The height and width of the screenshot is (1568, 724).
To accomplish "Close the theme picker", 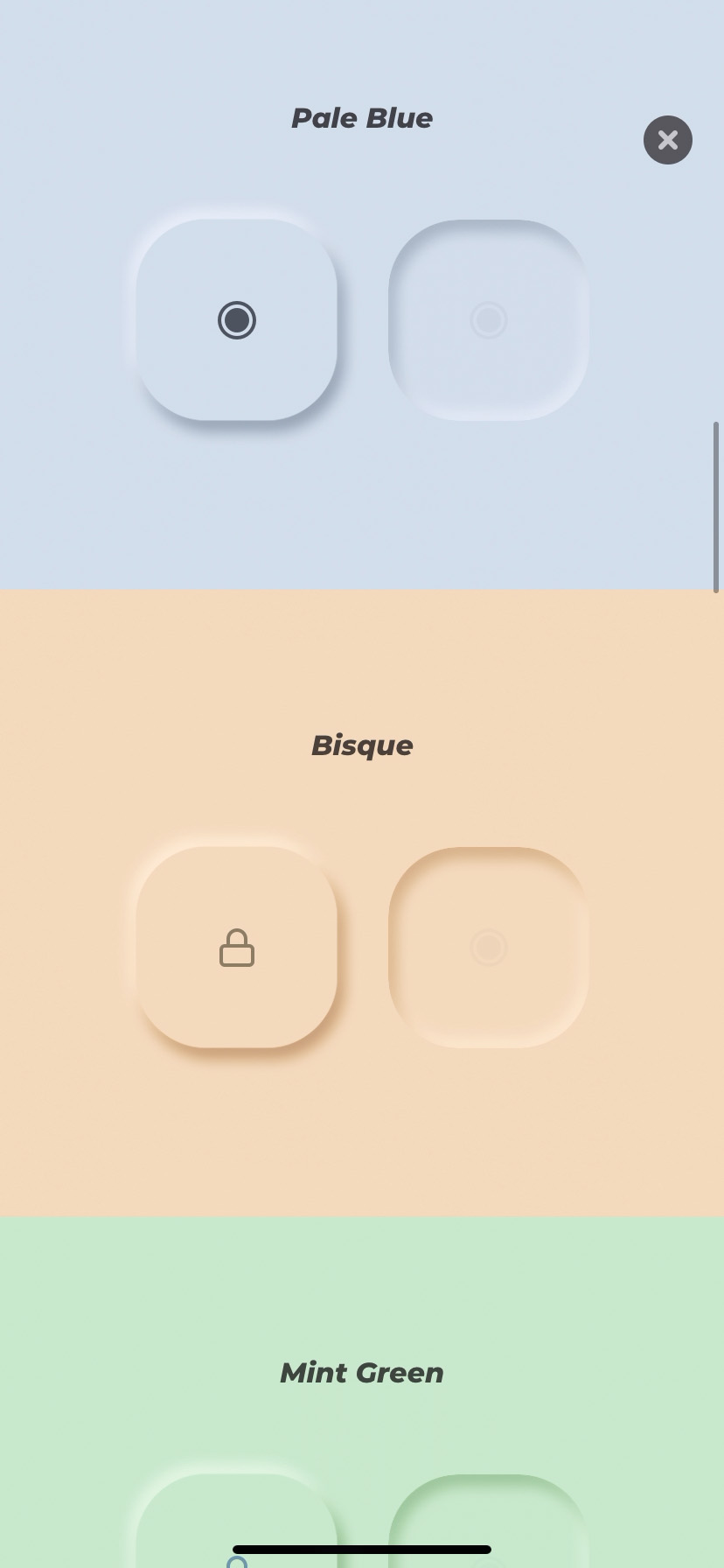I will click(x=667, y=140).
